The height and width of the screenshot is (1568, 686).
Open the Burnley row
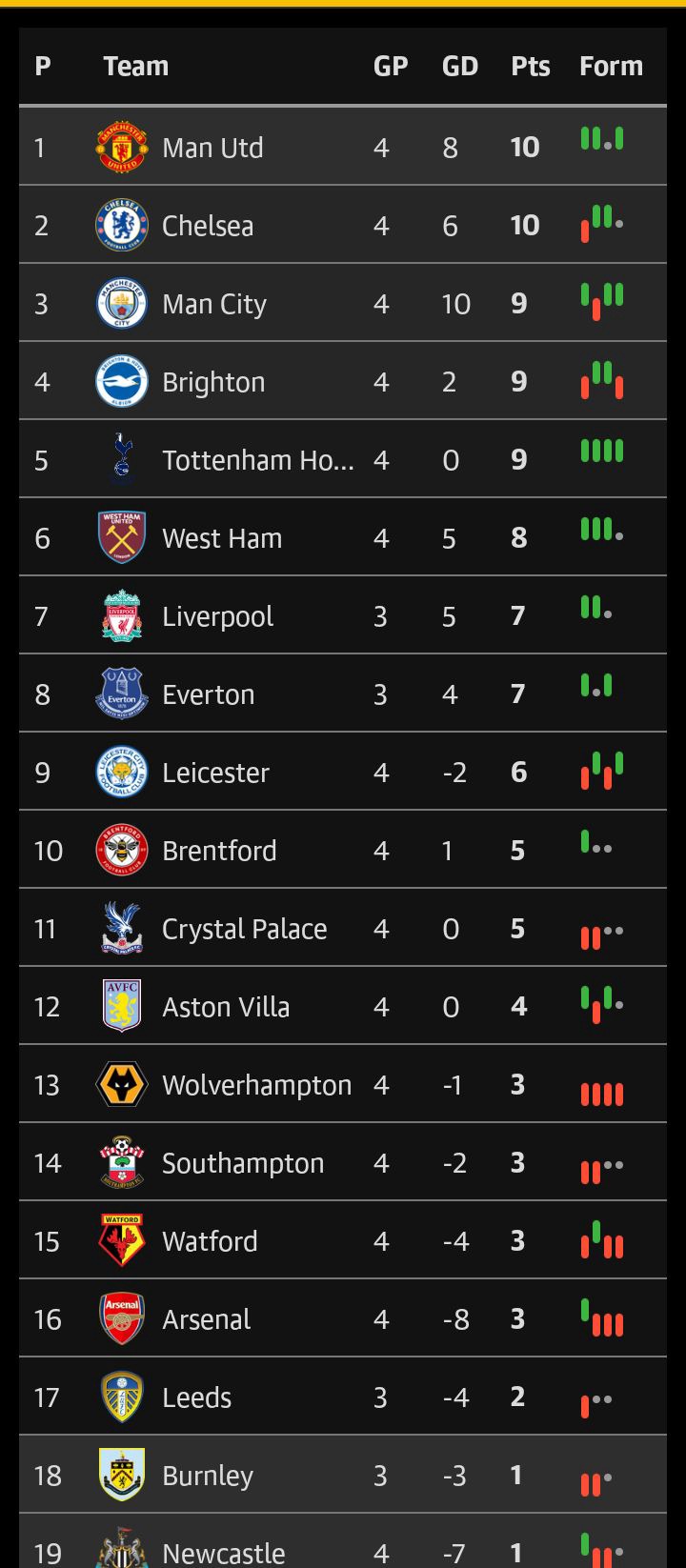[x=343, y=1475]
